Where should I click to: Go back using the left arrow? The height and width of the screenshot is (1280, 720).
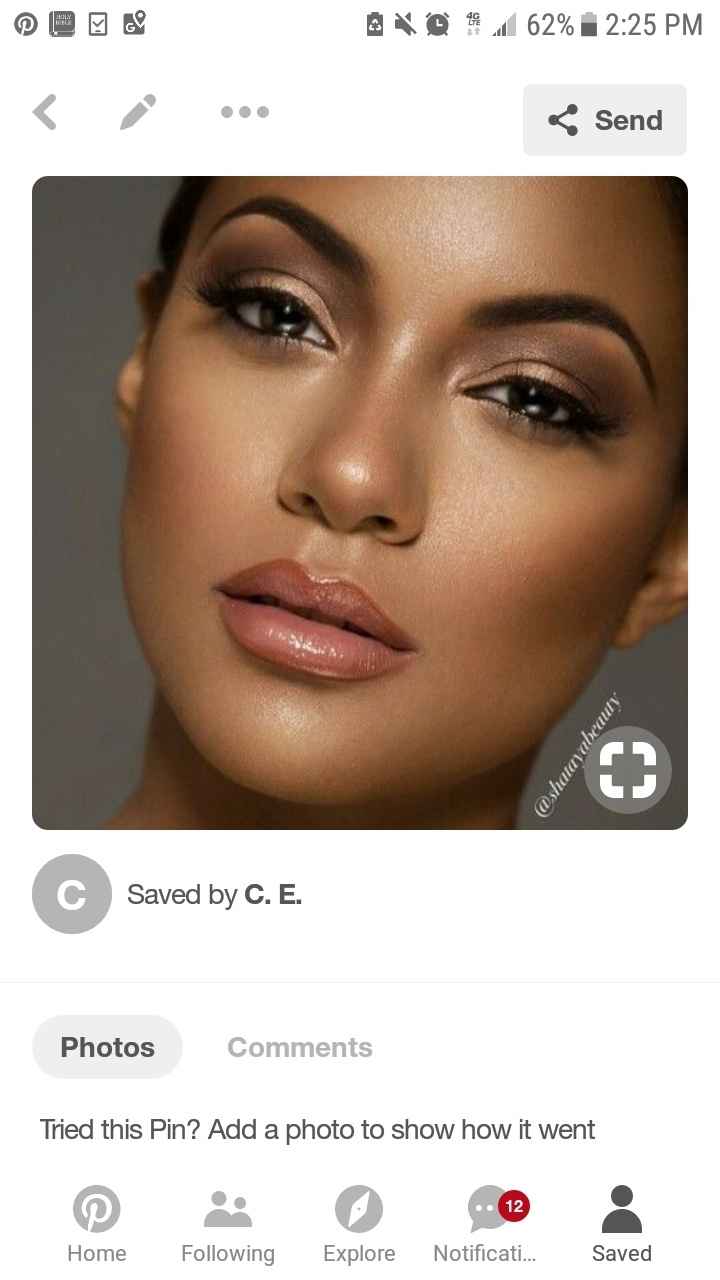point(45,112)
